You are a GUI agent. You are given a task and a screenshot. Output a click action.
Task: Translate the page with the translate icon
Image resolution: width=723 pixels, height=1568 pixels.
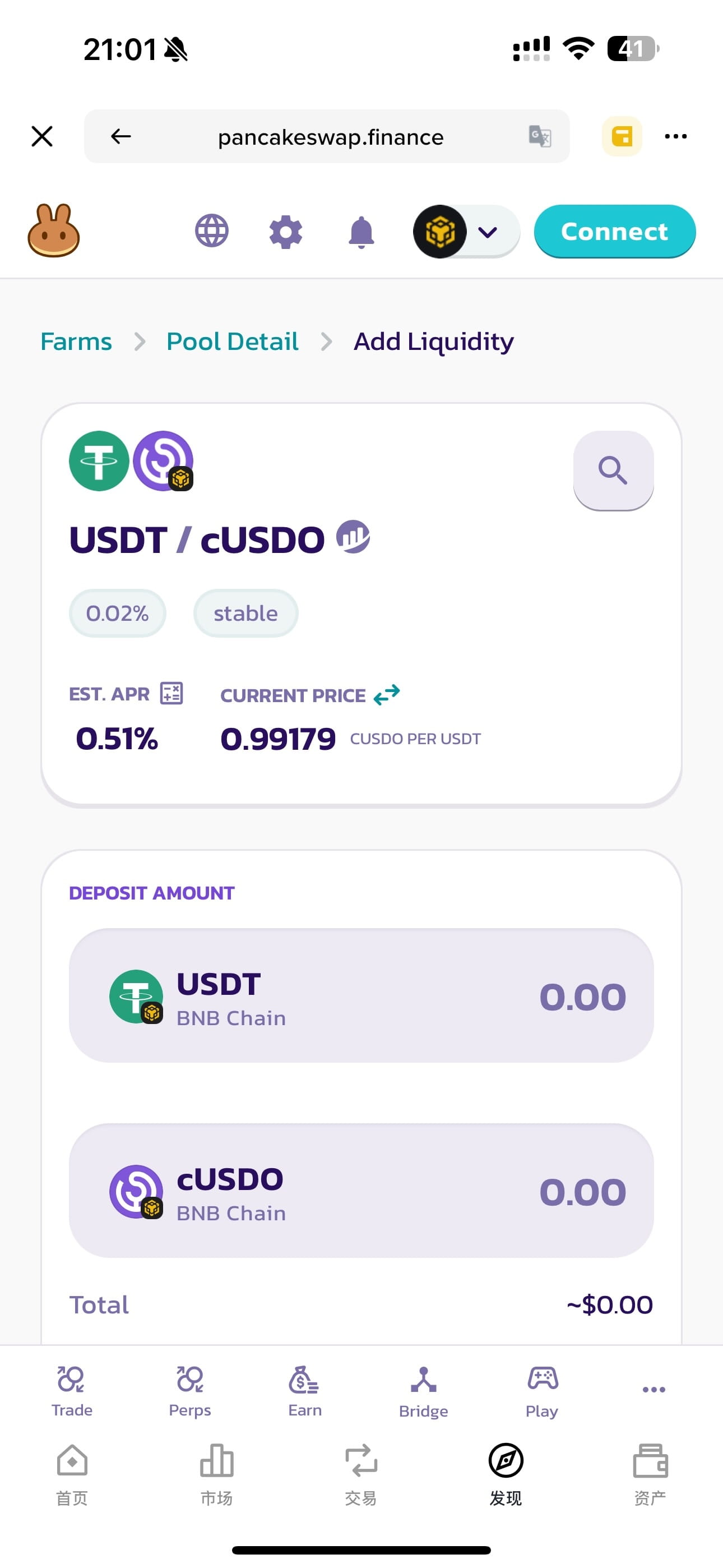click(539, 136)
